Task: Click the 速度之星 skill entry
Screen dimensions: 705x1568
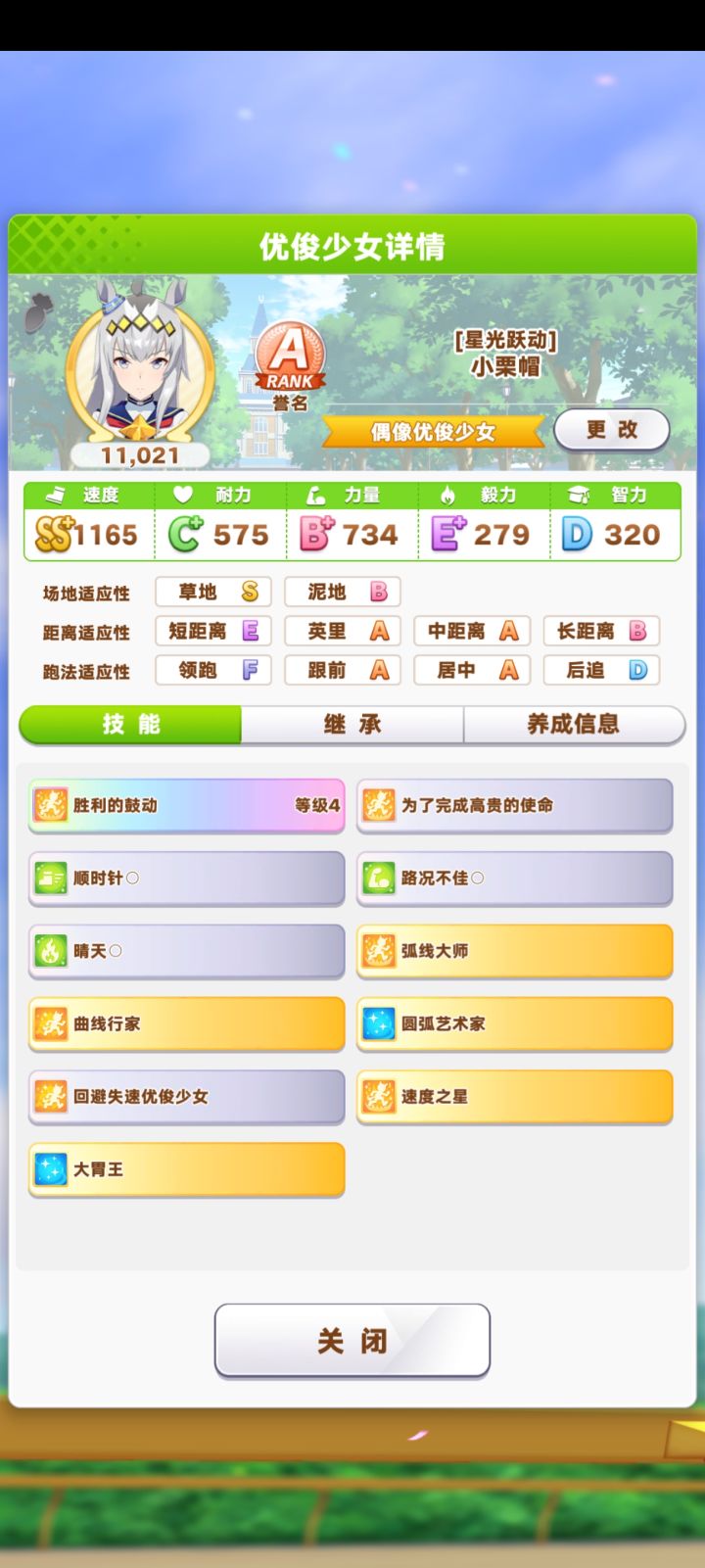Action: click(514, 1097)
